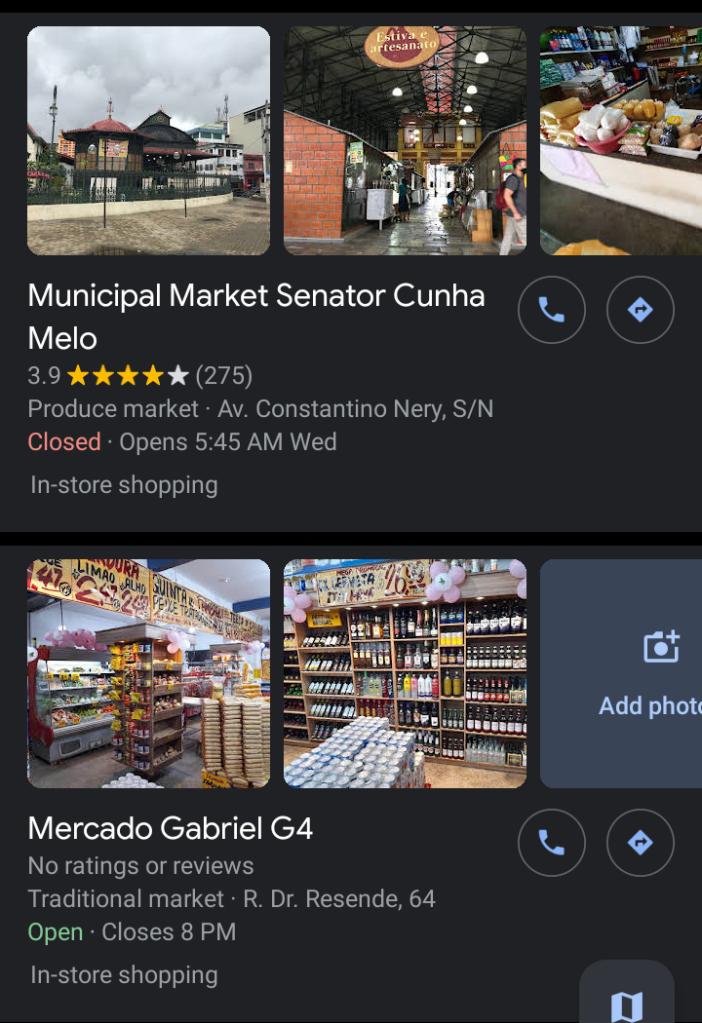Viewport: 702px width, 1023px height.
Task: Open Municipal Market Senator Cunha Melo details
Action: [x=256, y=316]
